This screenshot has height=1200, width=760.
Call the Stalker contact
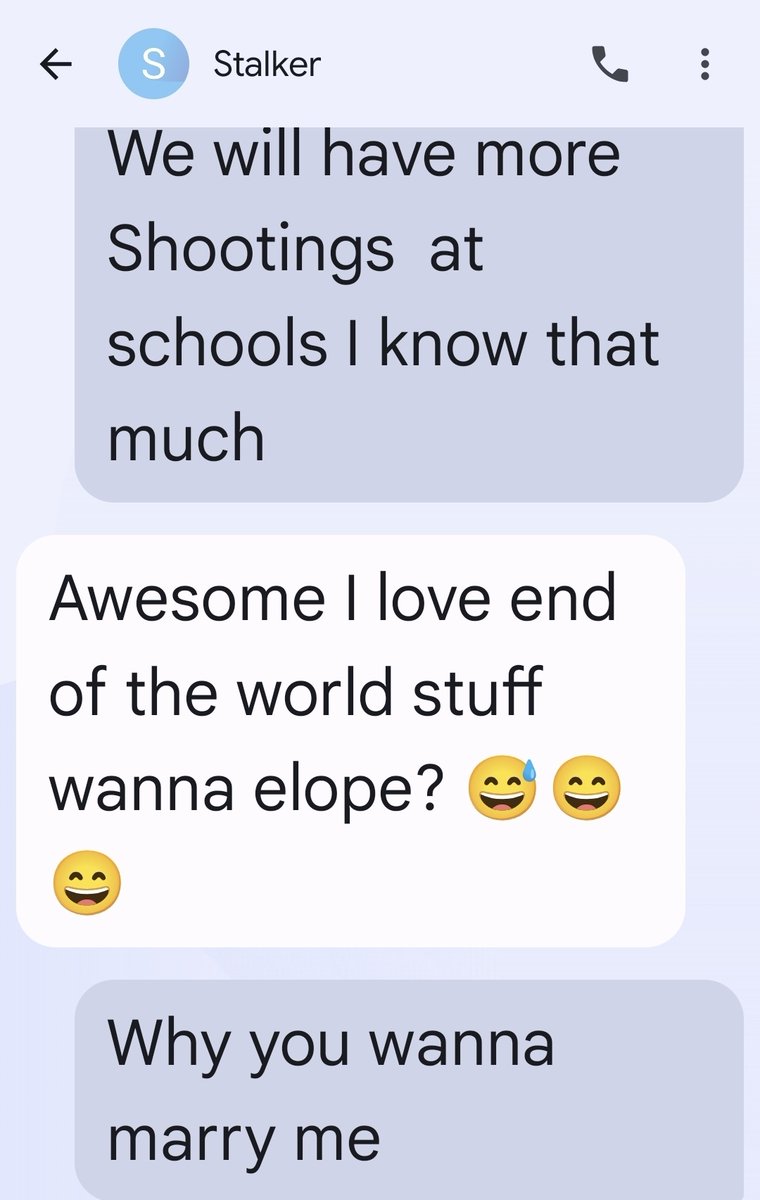610,65
